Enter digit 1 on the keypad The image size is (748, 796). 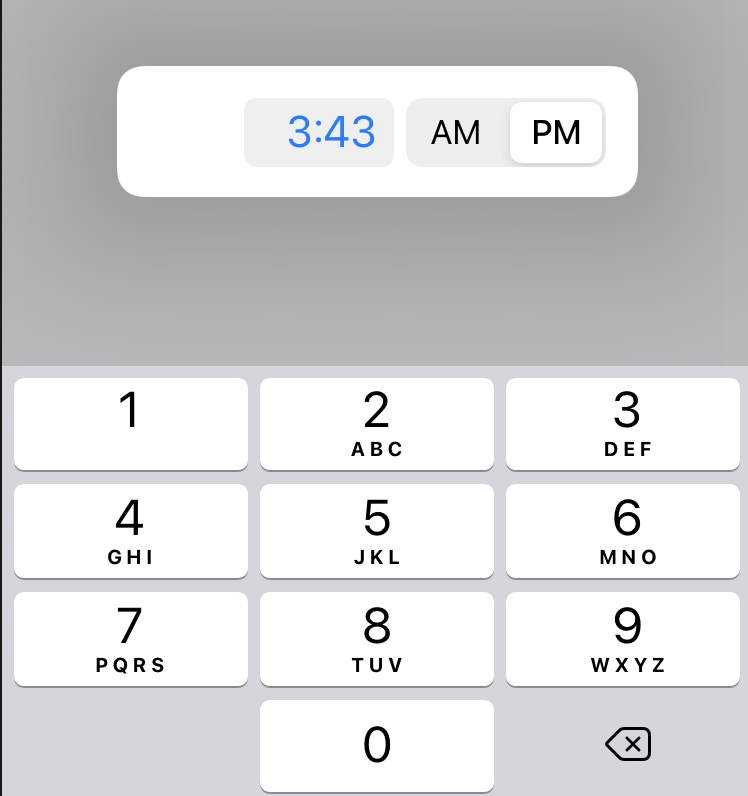(x=130, y=423)
